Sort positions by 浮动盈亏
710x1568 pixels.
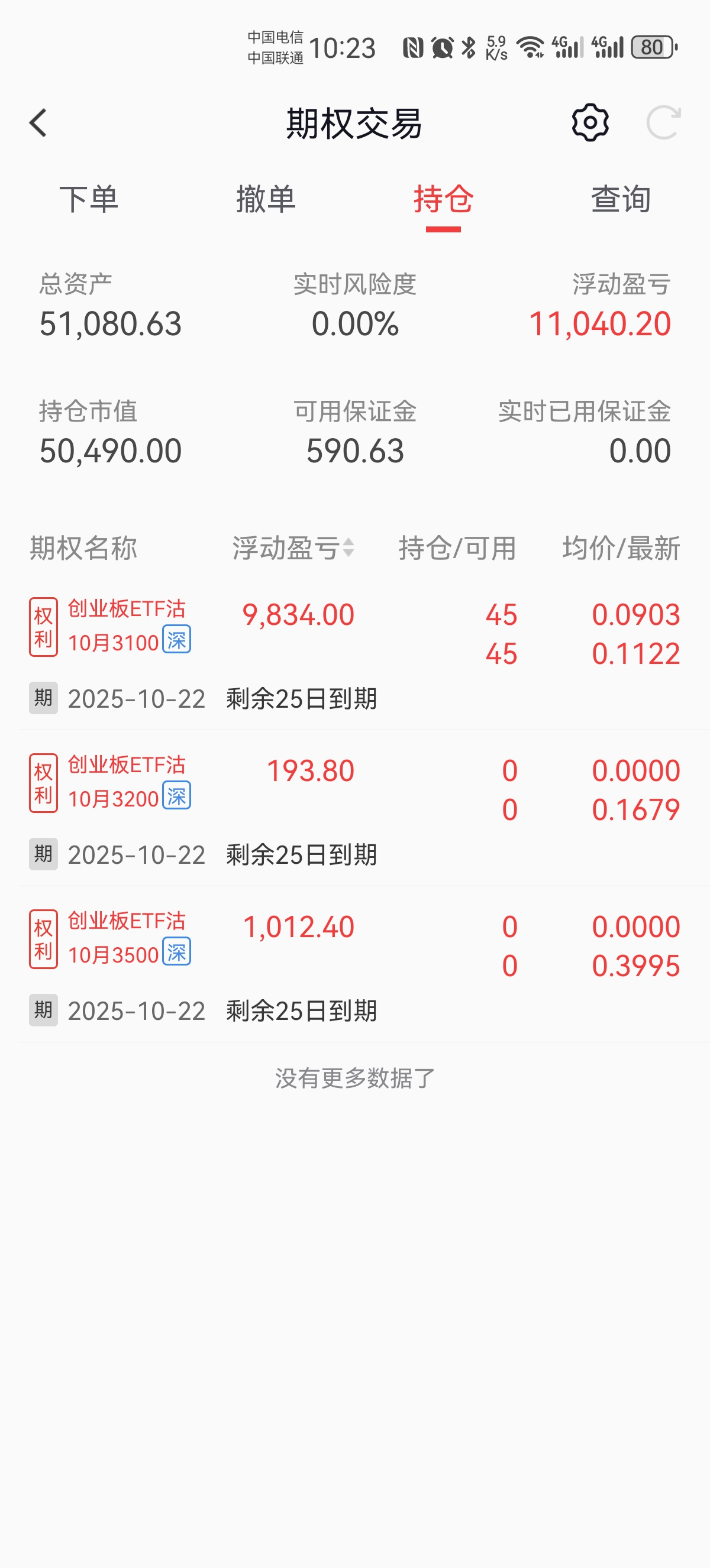click(293, 548)
